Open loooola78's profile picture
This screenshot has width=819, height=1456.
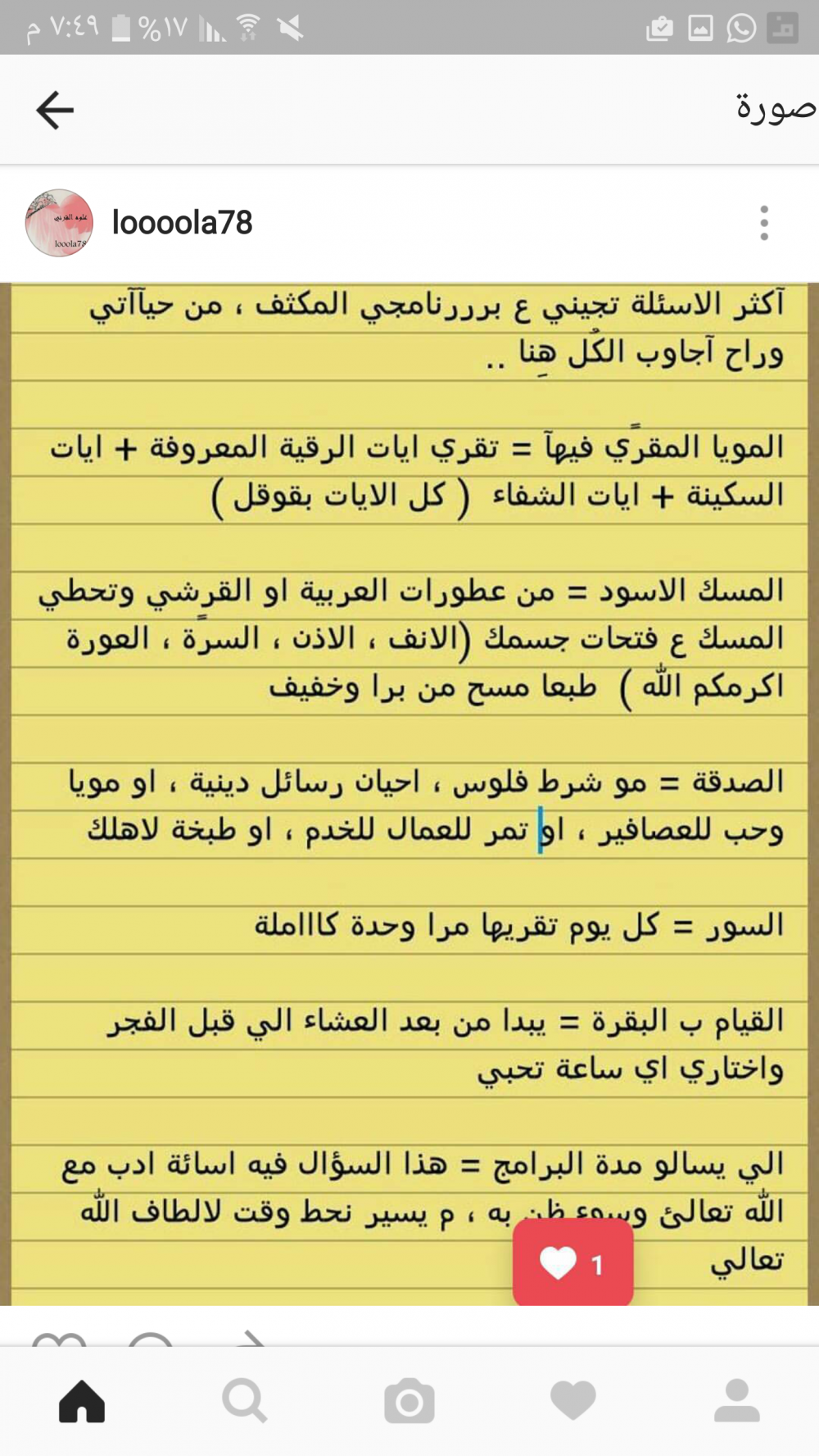tap(59, 223)
